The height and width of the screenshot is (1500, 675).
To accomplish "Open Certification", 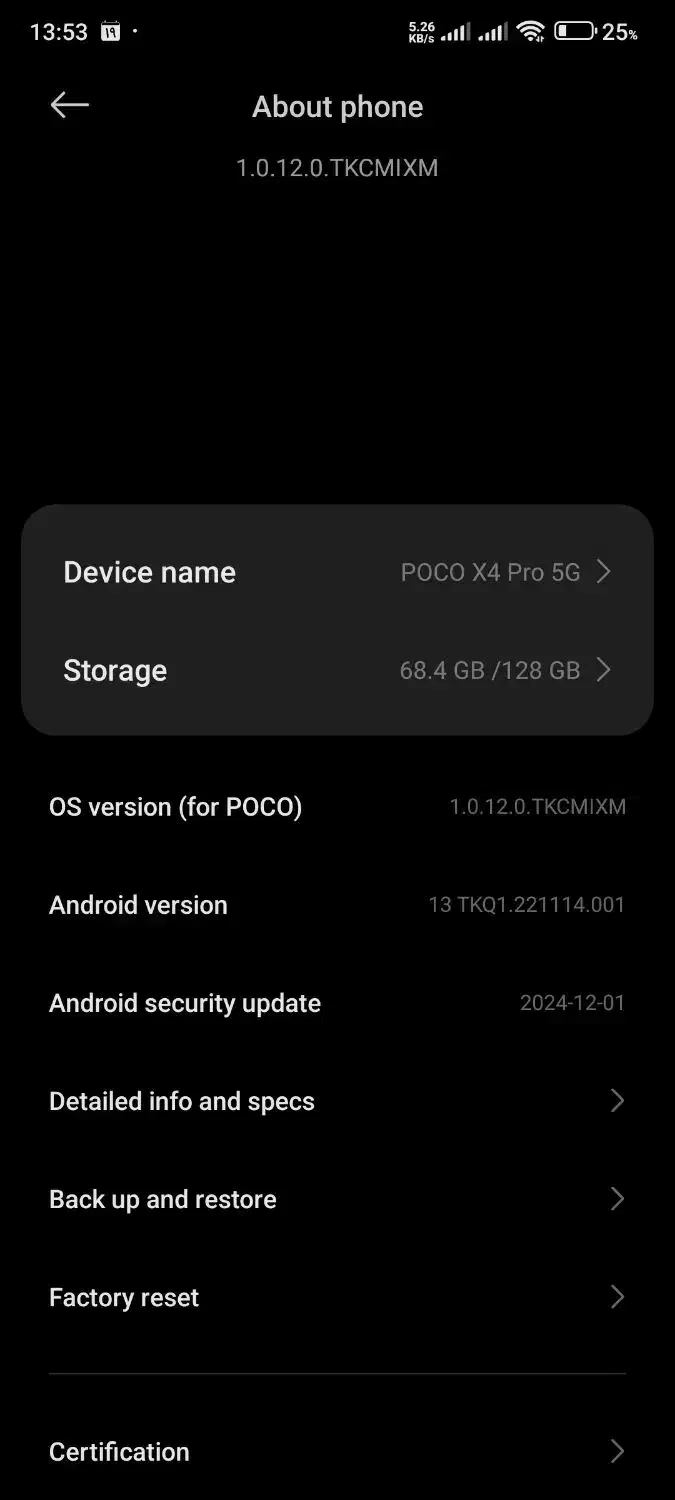I will pyautogui.click(x=337, y=1451).
